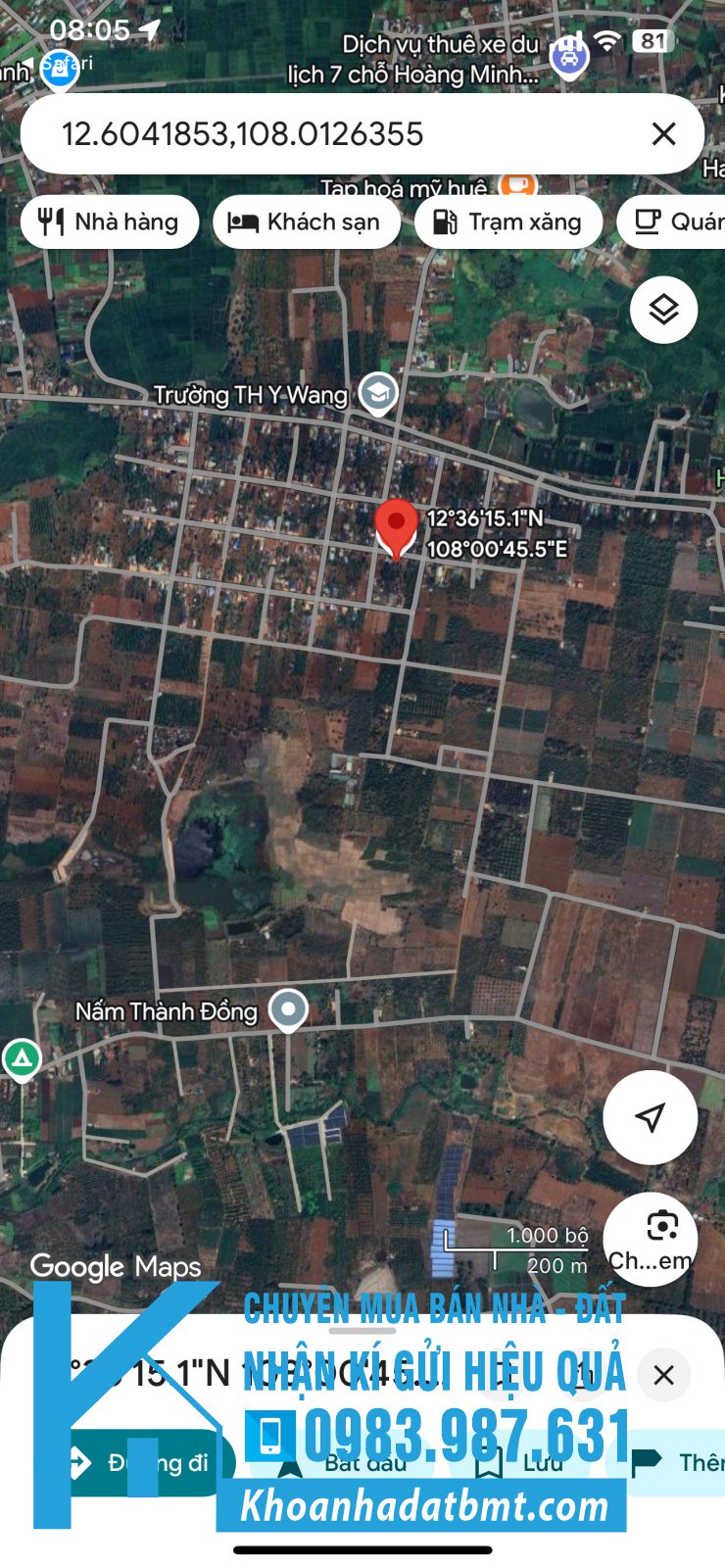Clear the searched coordinates
Viewport: 725px width, 1568px height.
(x=663, y=134)
